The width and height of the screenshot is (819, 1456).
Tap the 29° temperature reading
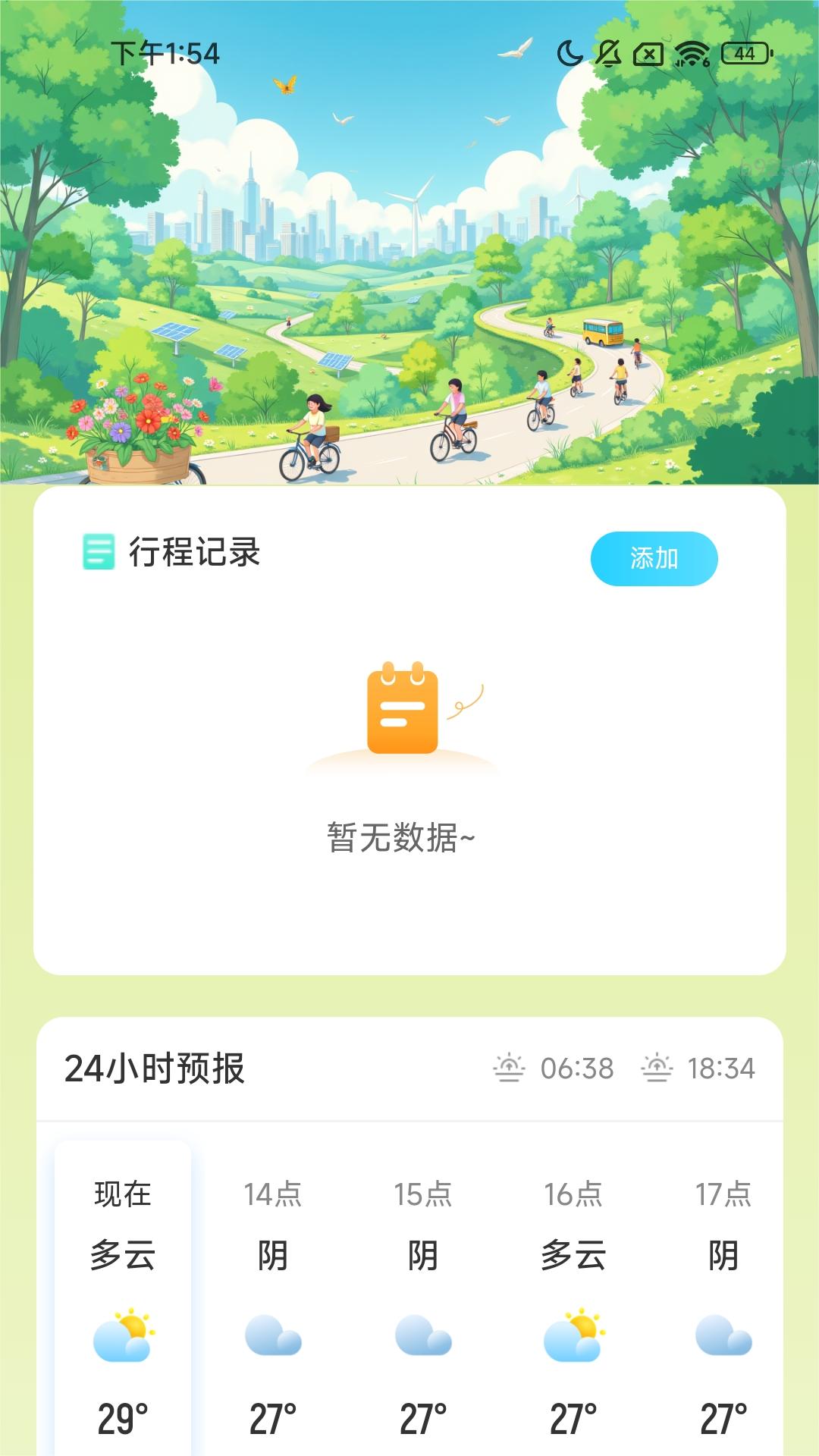[x=124, y=1425]
